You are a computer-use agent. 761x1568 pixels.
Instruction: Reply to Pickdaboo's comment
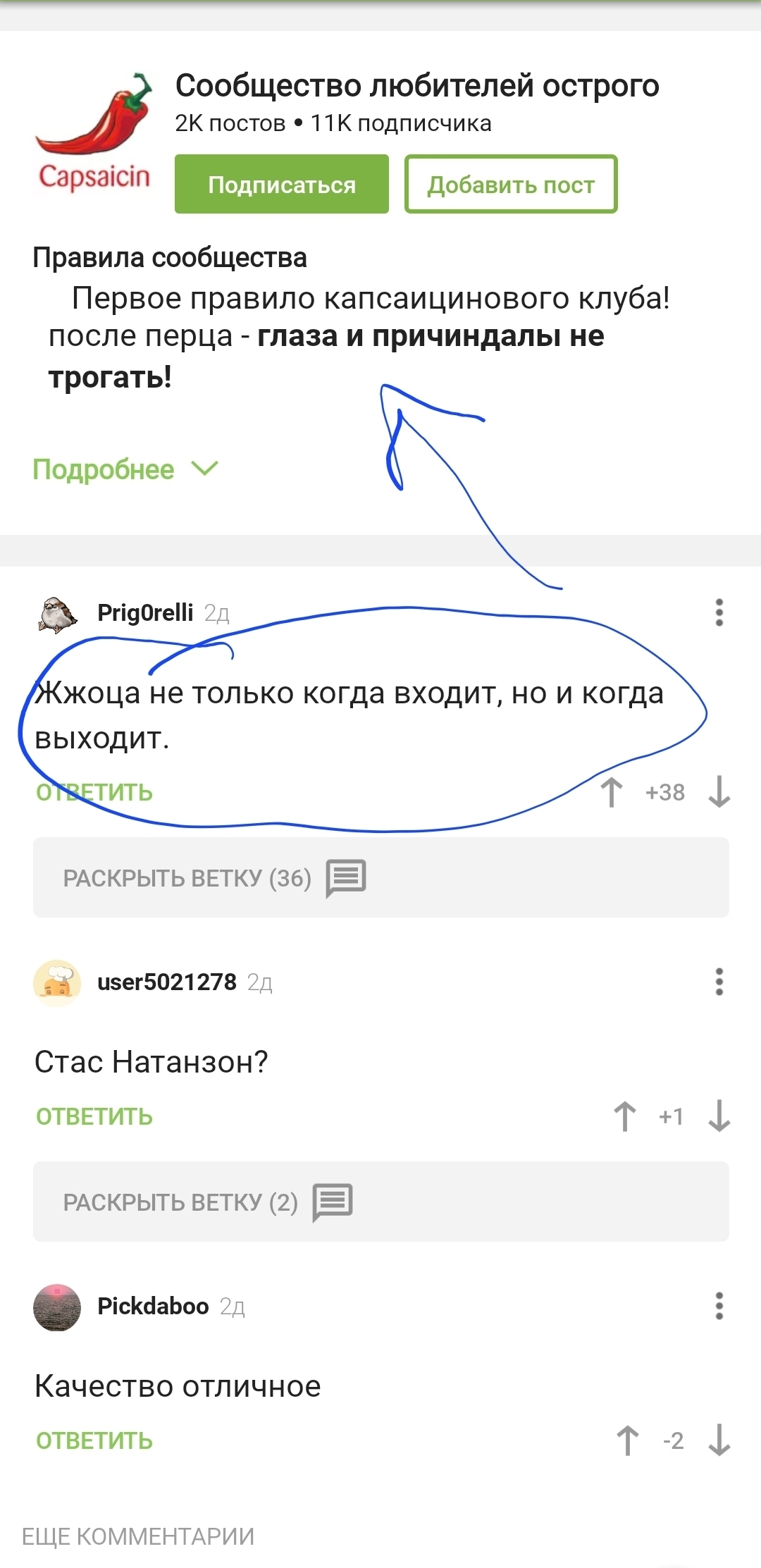pyautogui.click(x=94, y=1440)
